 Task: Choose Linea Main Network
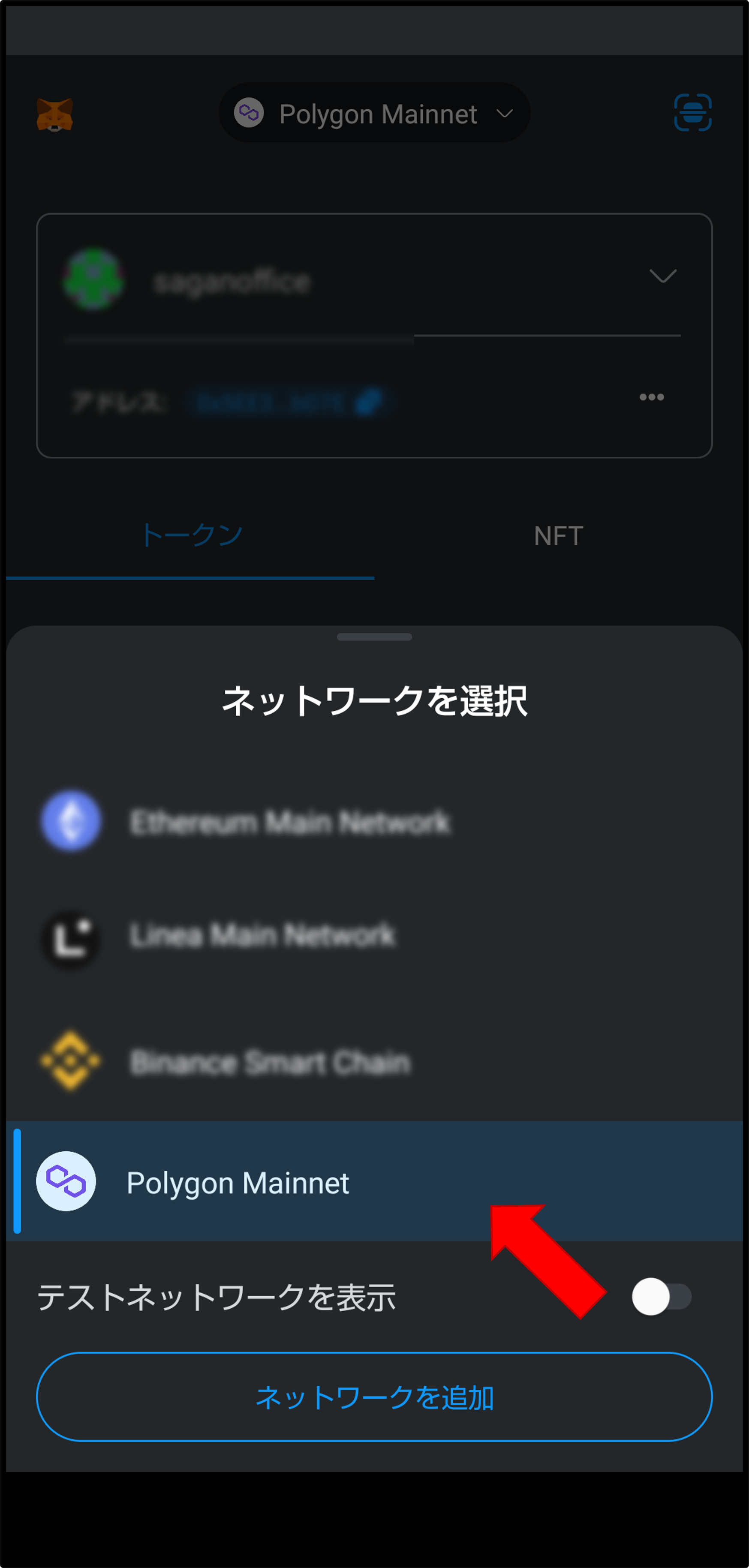374,937
